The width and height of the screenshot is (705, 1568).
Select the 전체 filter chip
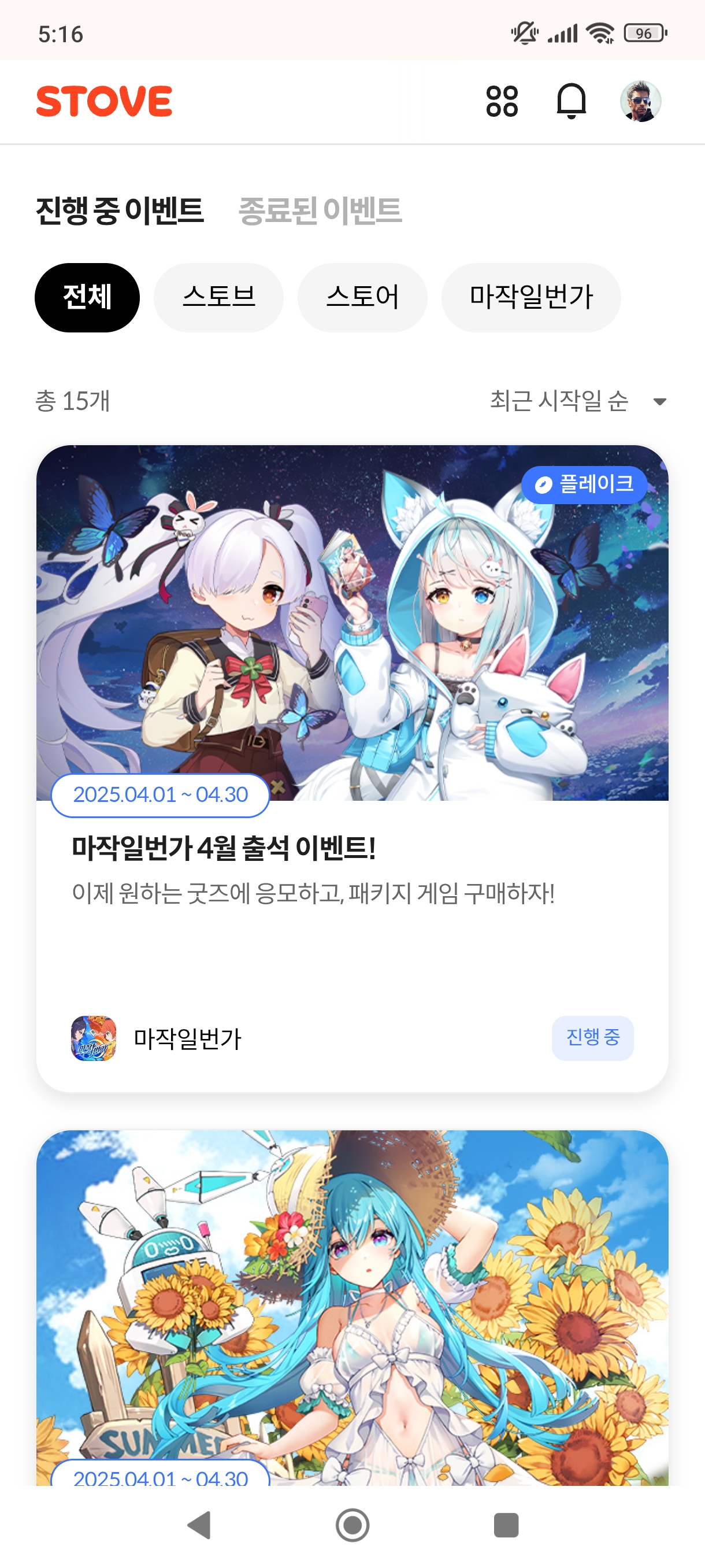pyautogui.click(x=87, y=298)
